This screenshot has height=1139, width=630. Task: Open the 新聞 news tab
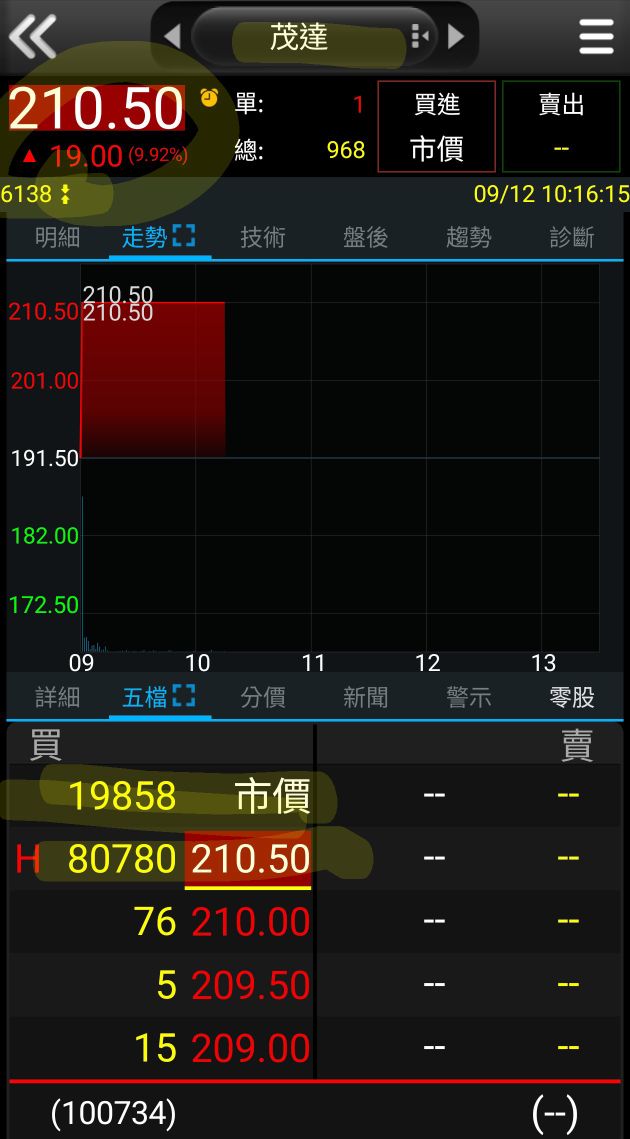[x=365, y=697]
